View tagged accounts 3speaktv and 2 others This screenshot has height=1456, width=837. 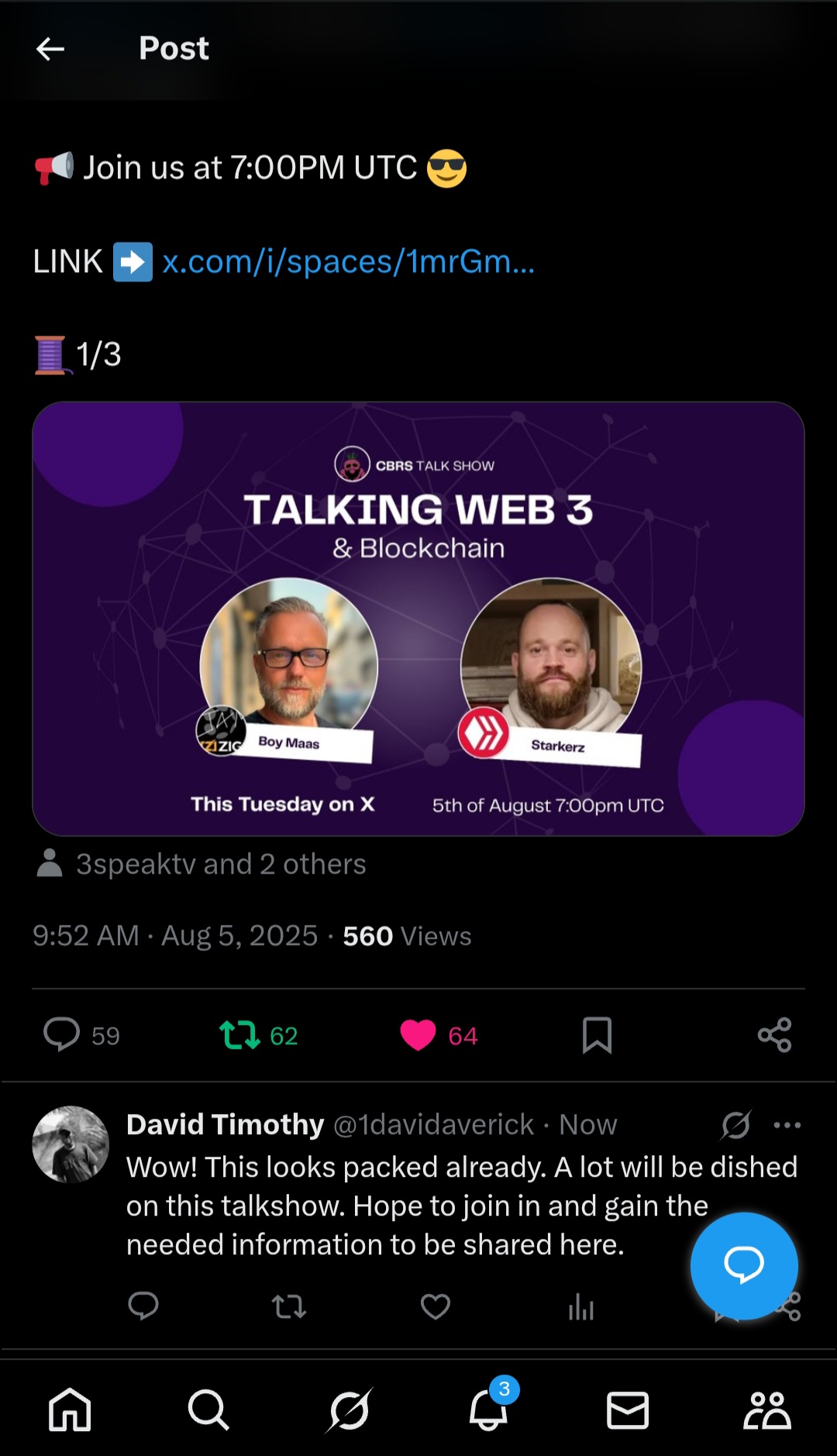point(220,864)
